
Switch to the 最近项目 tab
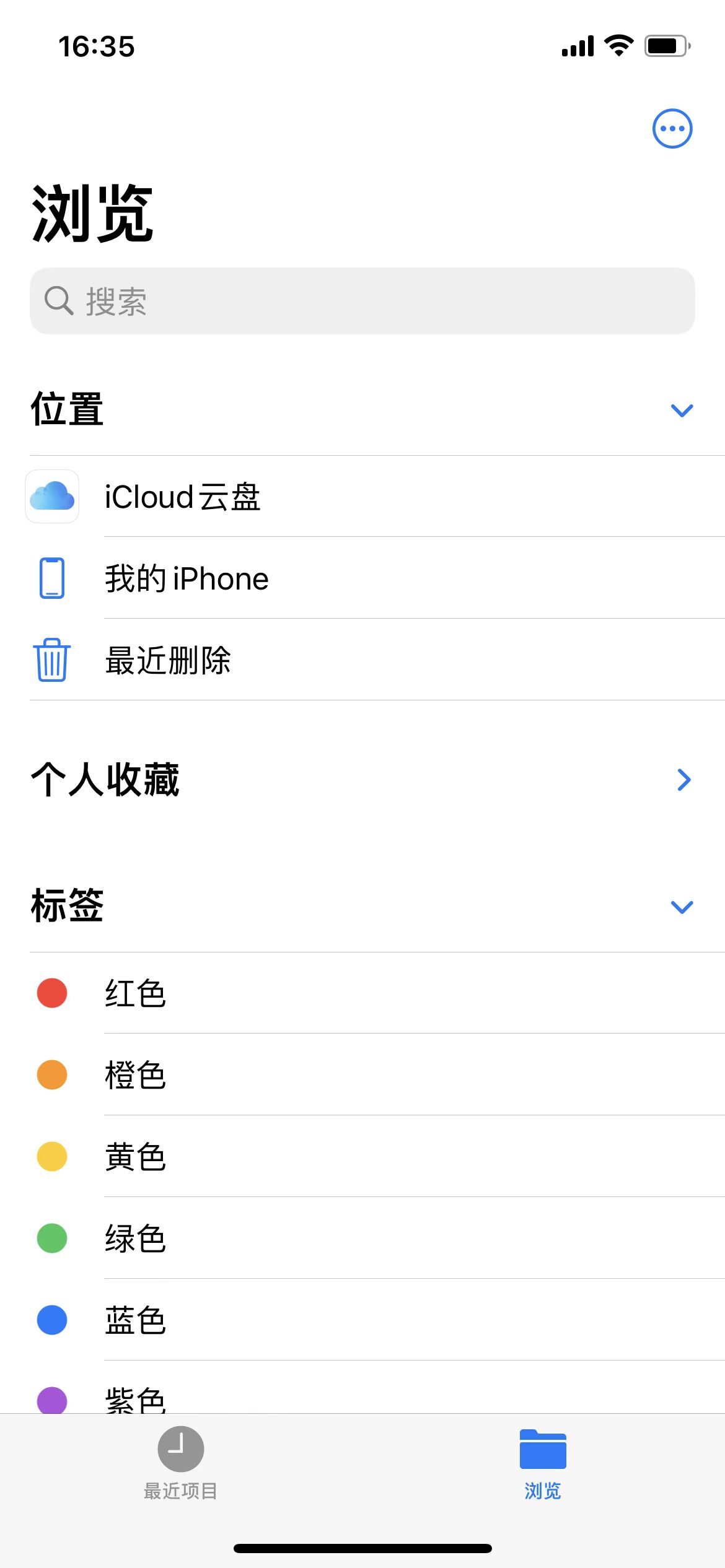tap(181, 1463)
